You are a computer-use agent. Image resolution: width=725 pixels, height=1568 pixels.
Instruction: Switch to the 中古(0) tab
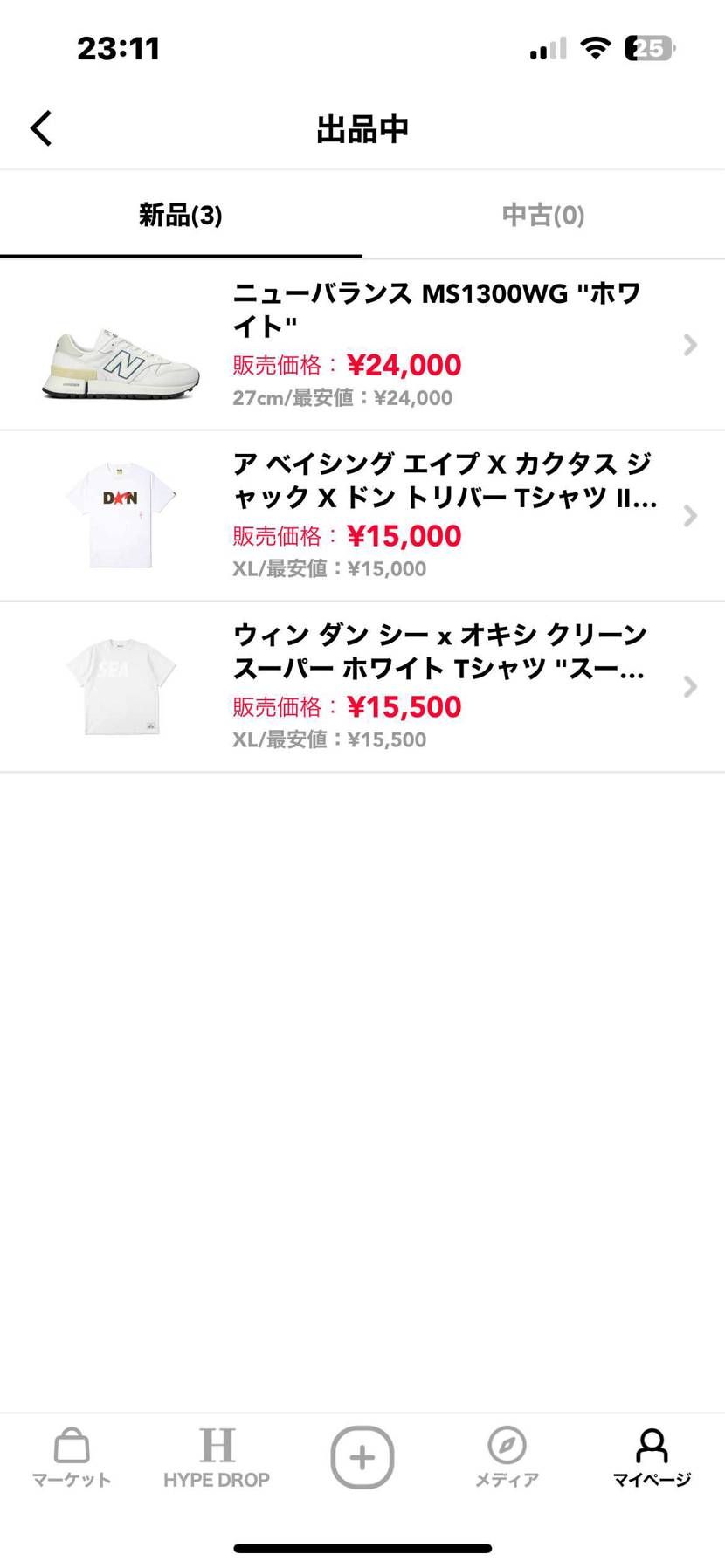[542, 215]
